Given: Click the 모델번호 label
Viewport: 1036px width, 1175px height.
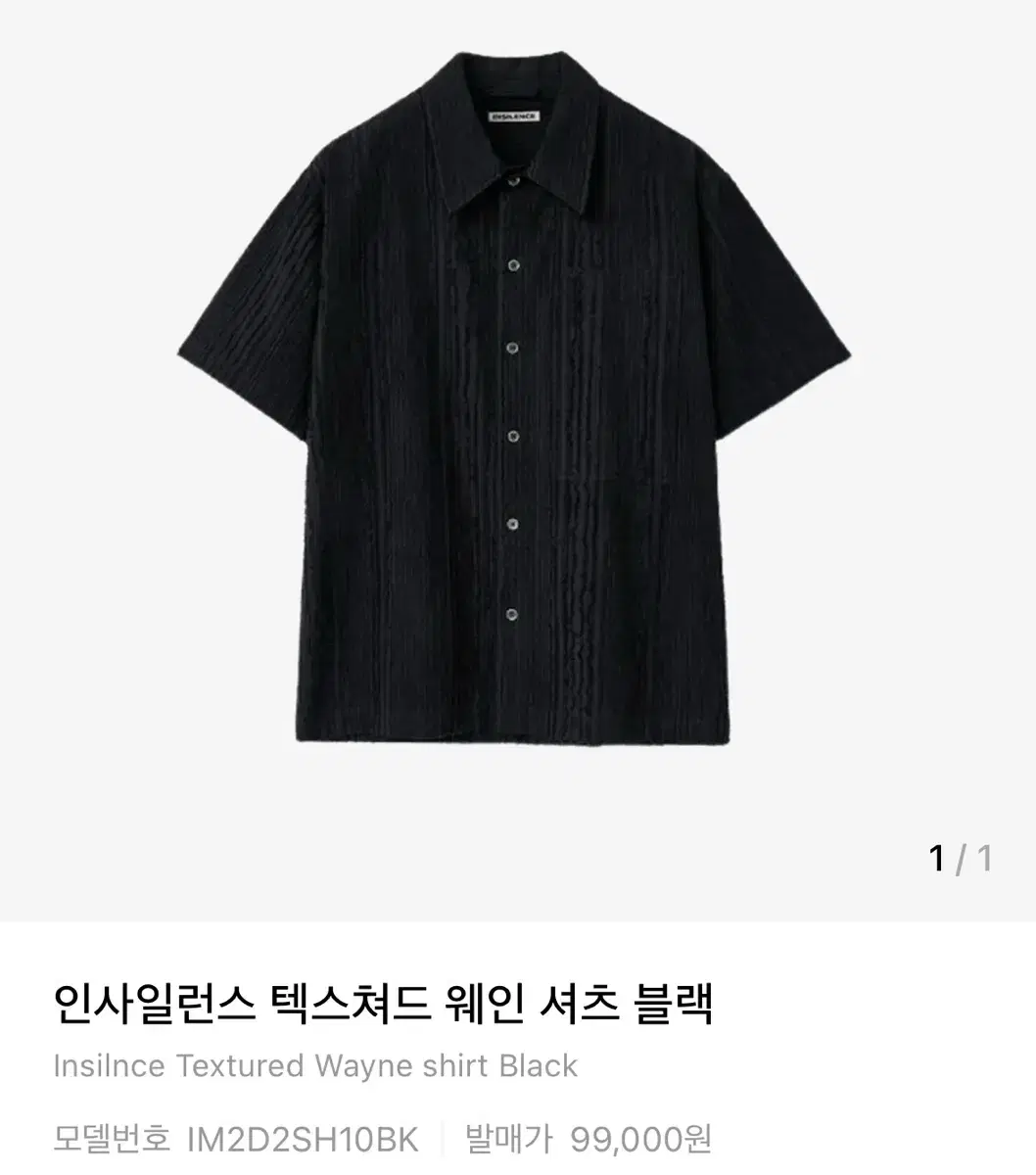Looking at the screenshot, I should 110,1139.
